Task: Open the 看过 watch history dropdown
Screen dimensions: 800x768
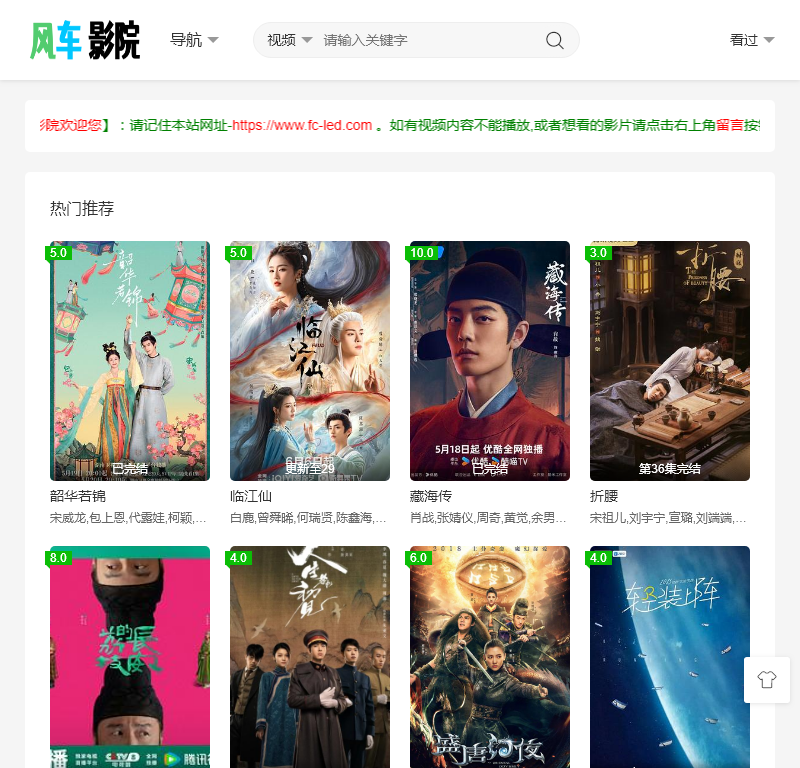Action: pyautogui.click(x=752, y=40)
